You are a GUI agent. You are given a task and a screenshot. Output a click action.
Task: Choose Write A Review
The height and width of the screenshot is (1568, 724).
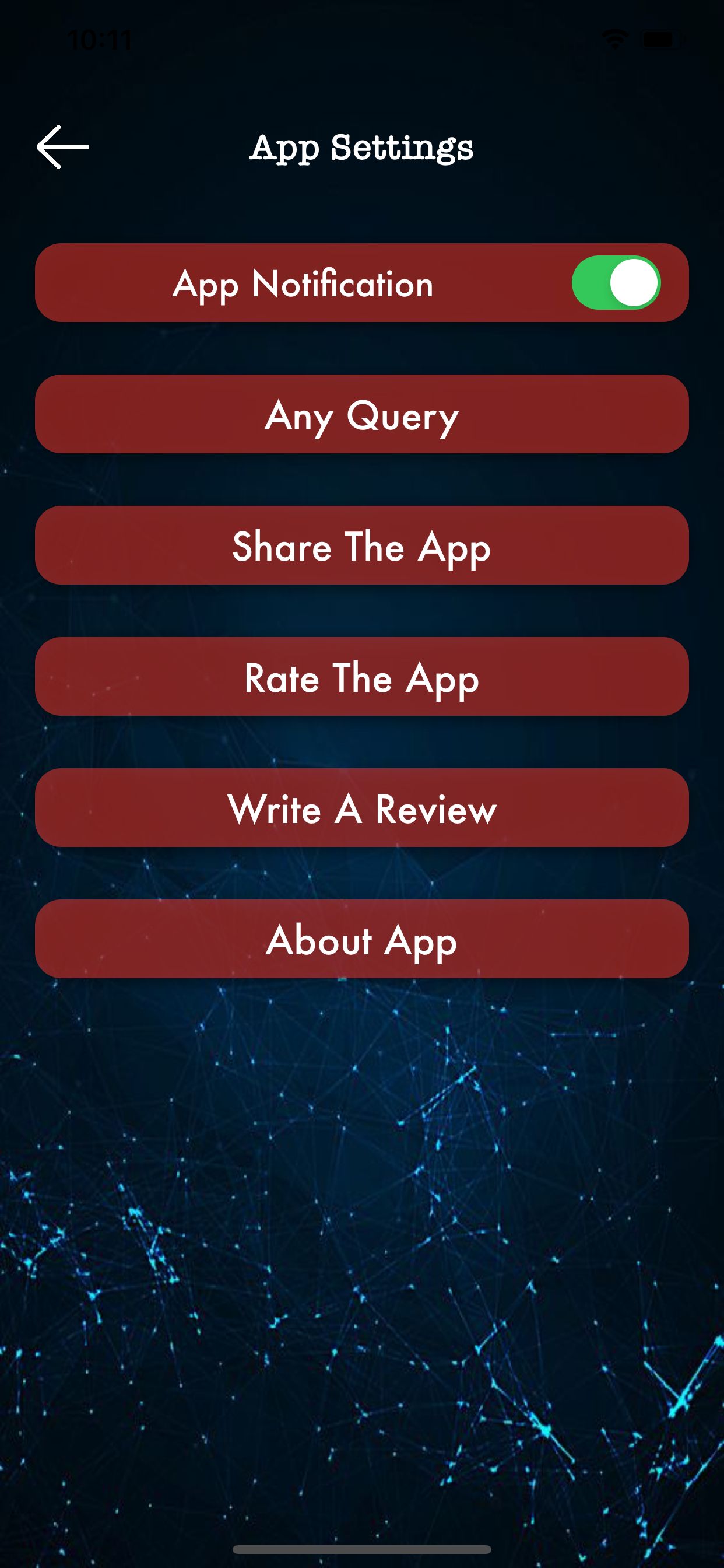click(361, 808)
